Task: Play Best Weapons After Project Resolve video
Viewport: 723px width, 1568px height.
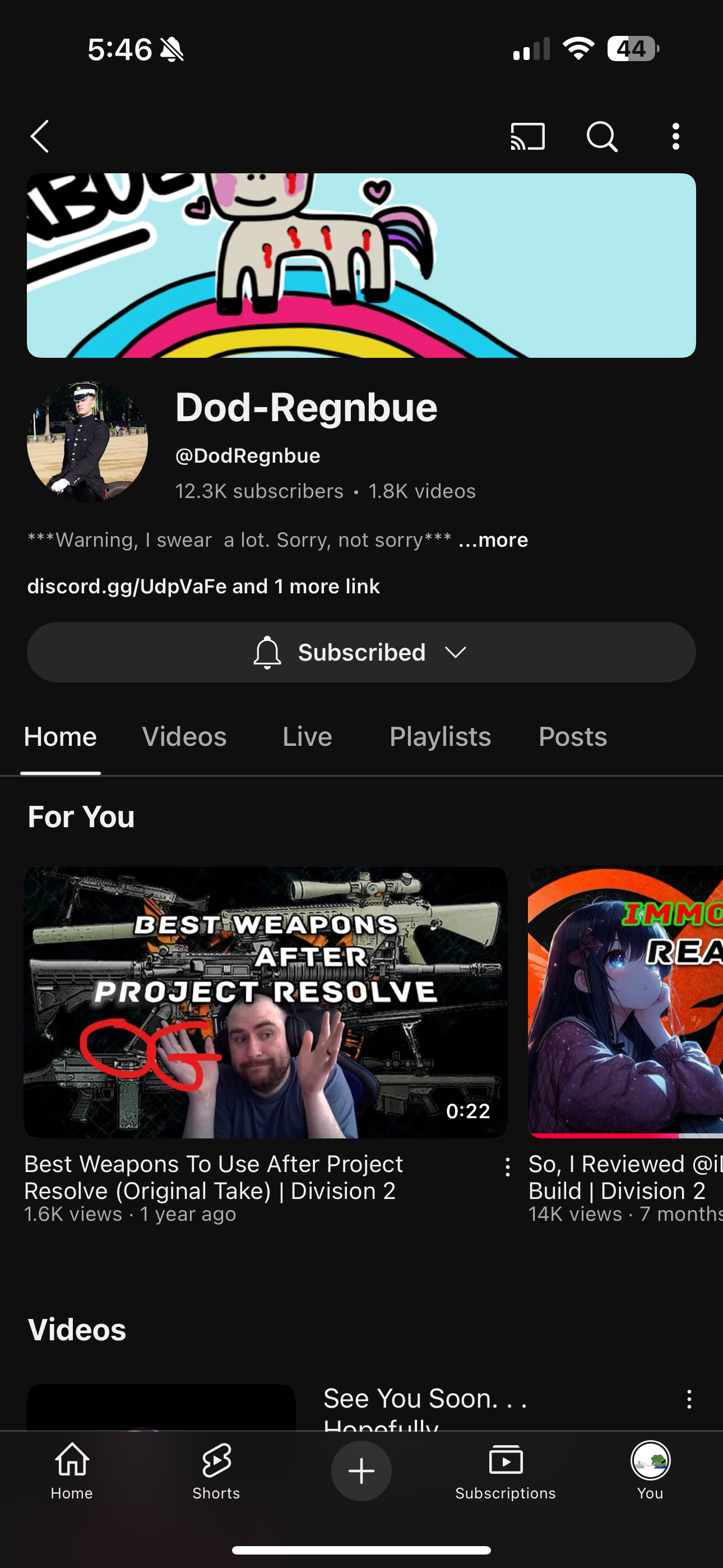Action: click(265, 1002)
